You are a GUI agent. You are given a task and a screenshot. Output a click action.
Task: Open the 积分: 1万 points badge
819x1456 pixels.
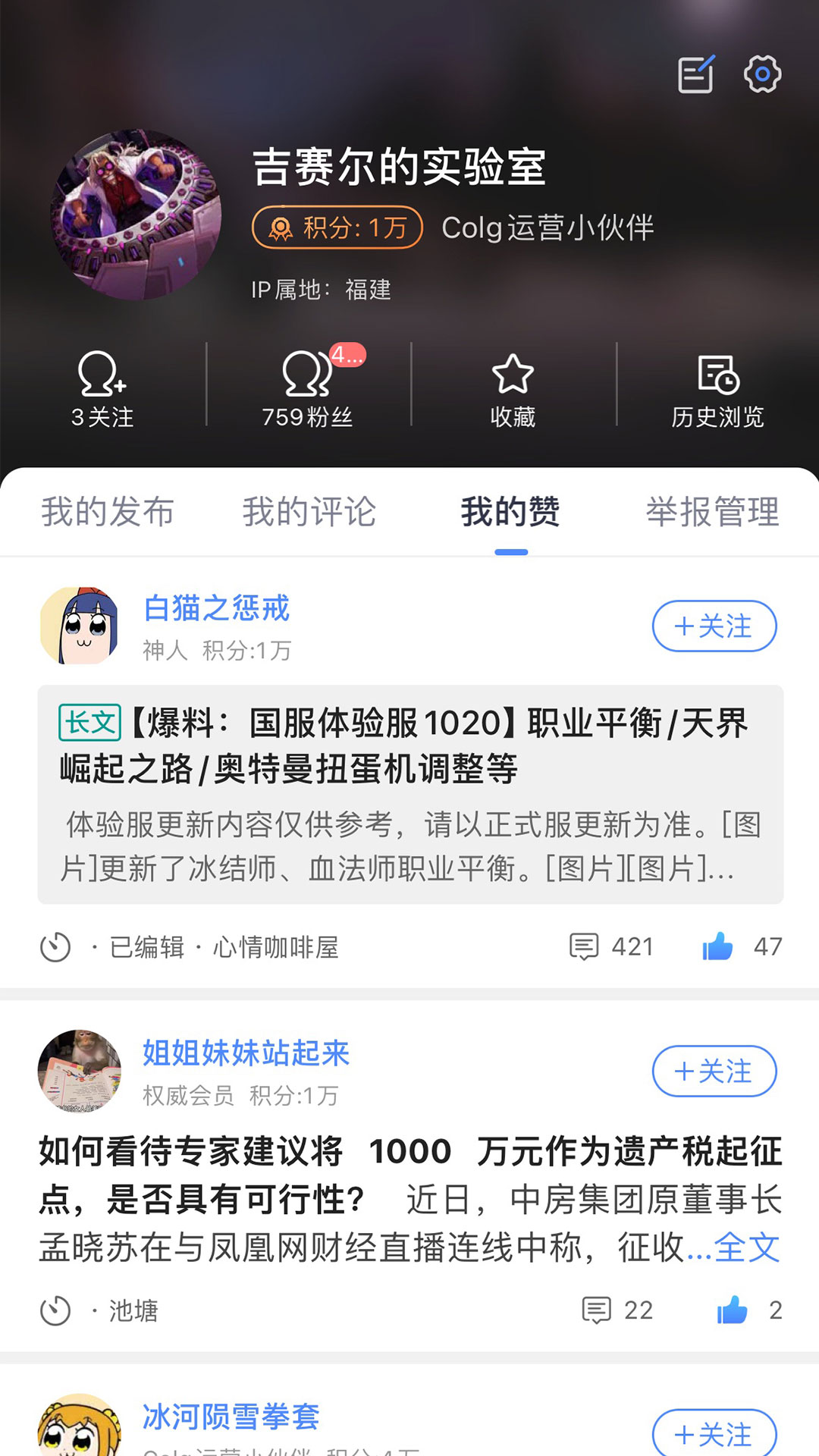tap(337, 227)
